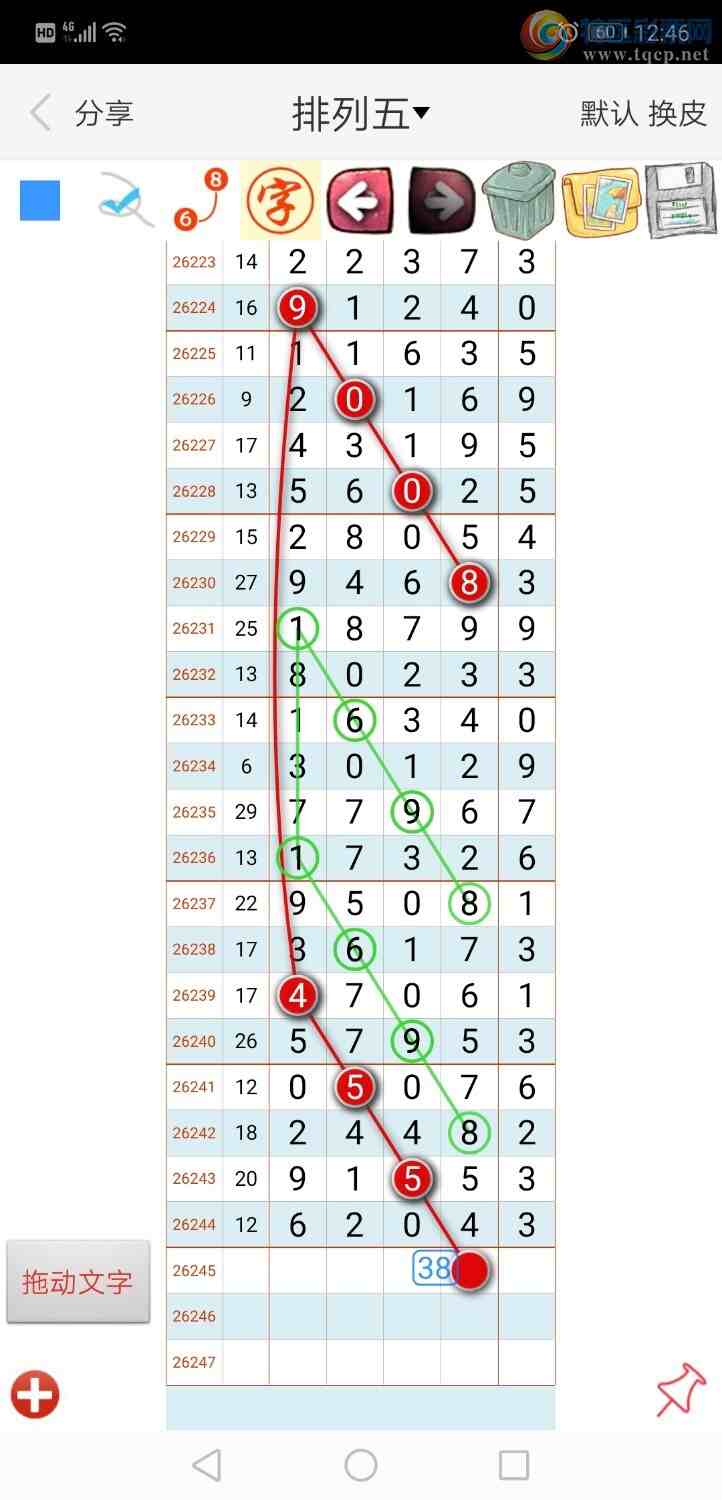Tap 换皮 to change skin

678,113
